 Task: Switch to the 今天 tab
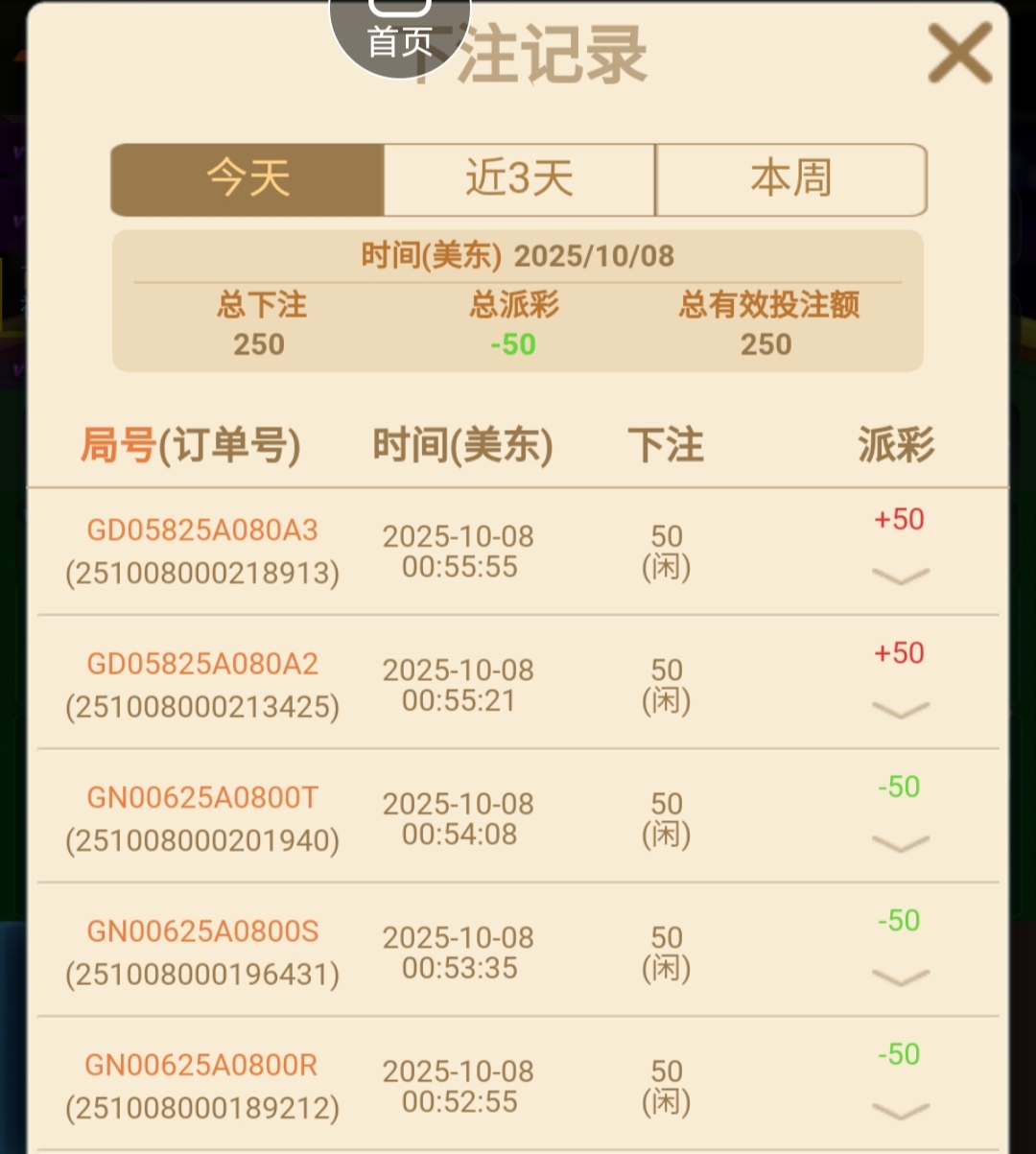point(247,179)
